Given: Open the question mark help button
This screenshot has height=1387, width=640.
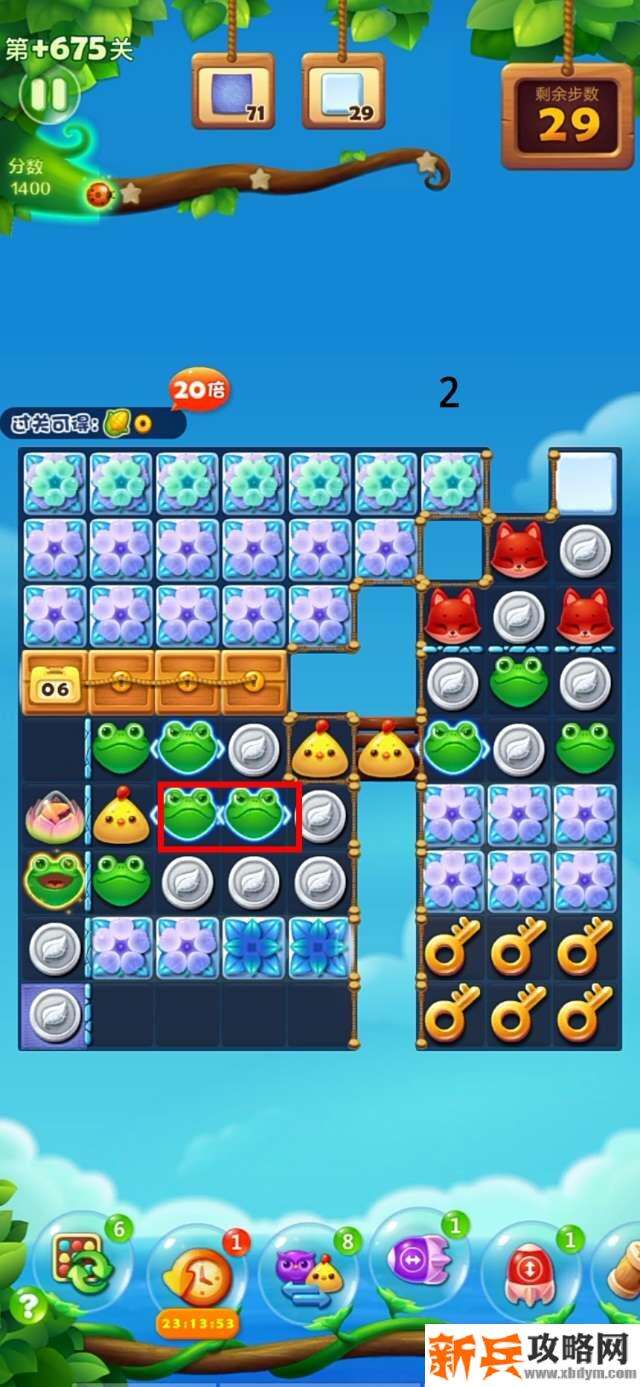Looking at the screenshot, I should click(x=29, y=1306).
